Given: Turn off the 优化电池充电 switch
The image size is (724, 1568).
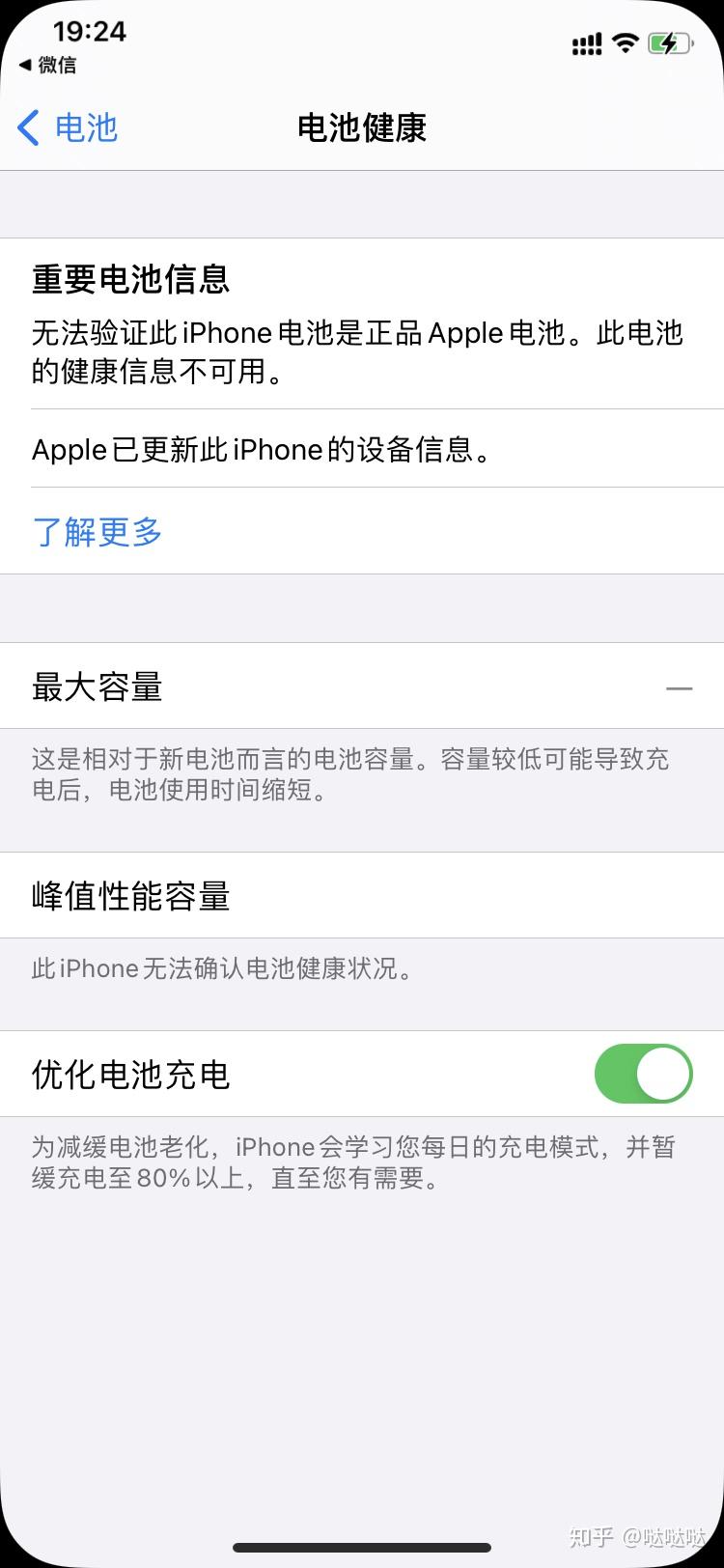Looking at the screenshot, I should (x=643, y=1074).
